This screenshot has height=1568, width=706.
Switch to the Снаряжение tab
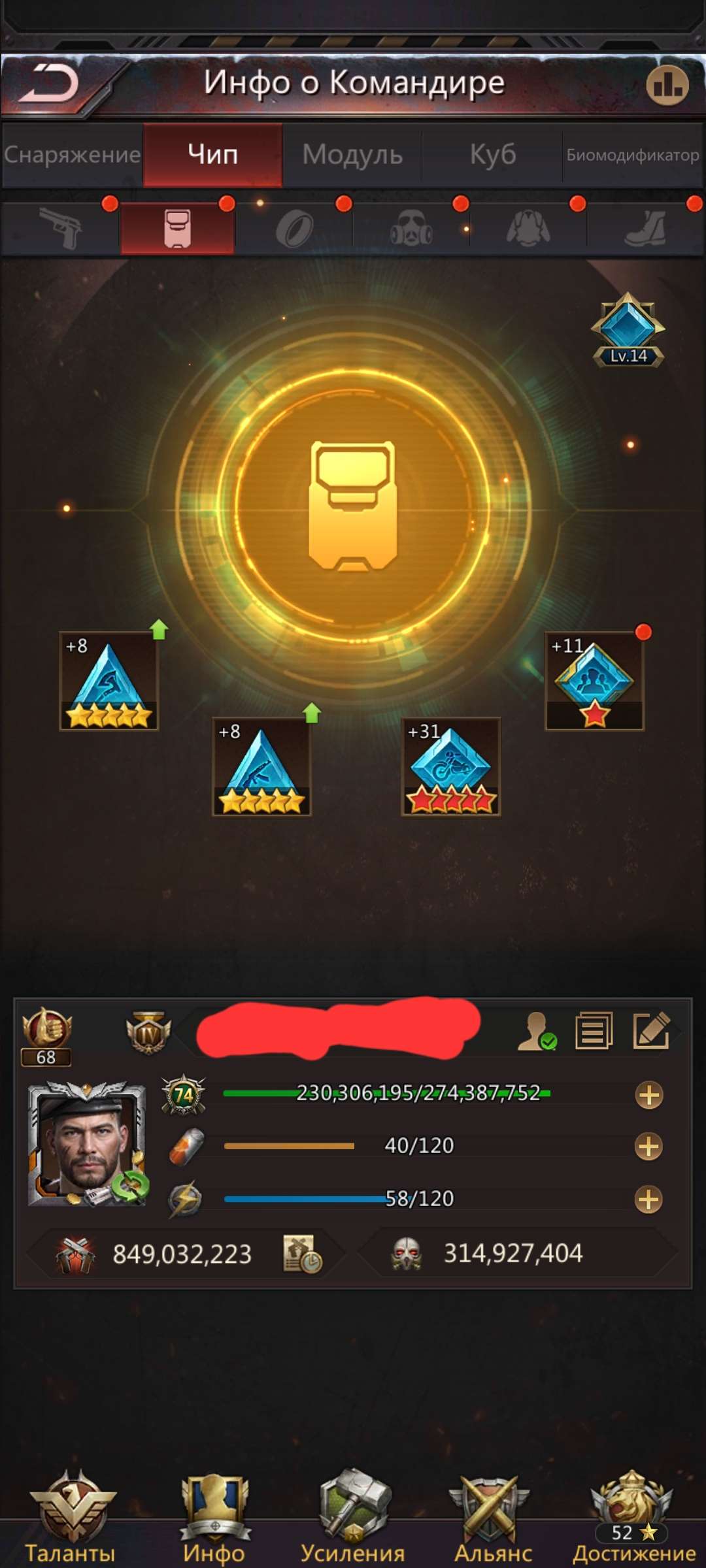72,155
